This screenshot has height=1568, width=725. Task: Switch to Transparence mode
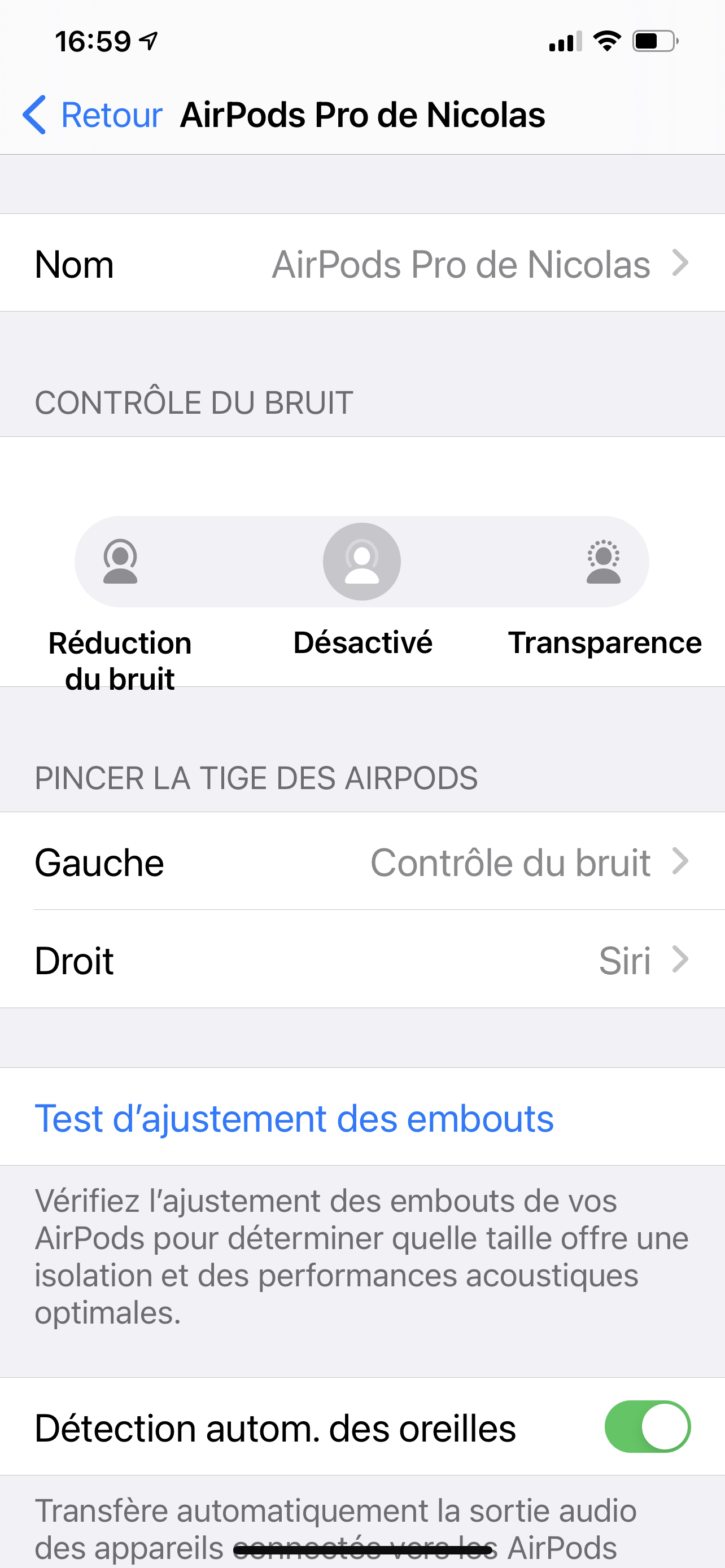pos(603,561)
